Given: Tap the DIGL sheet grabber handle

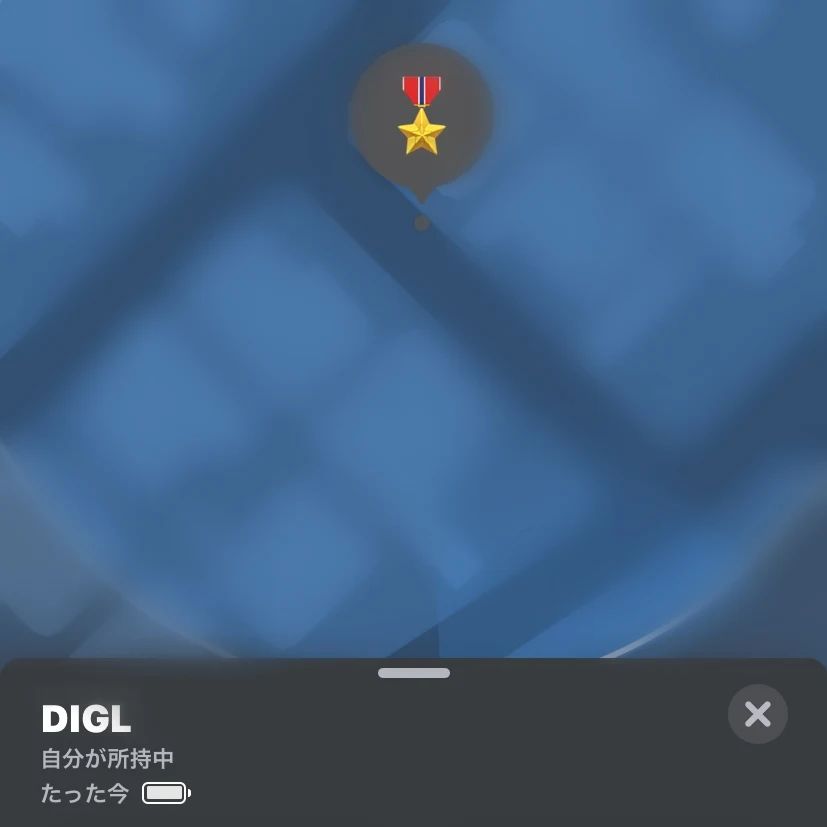Looking at the screenshot, I should (x=414, y=673).
